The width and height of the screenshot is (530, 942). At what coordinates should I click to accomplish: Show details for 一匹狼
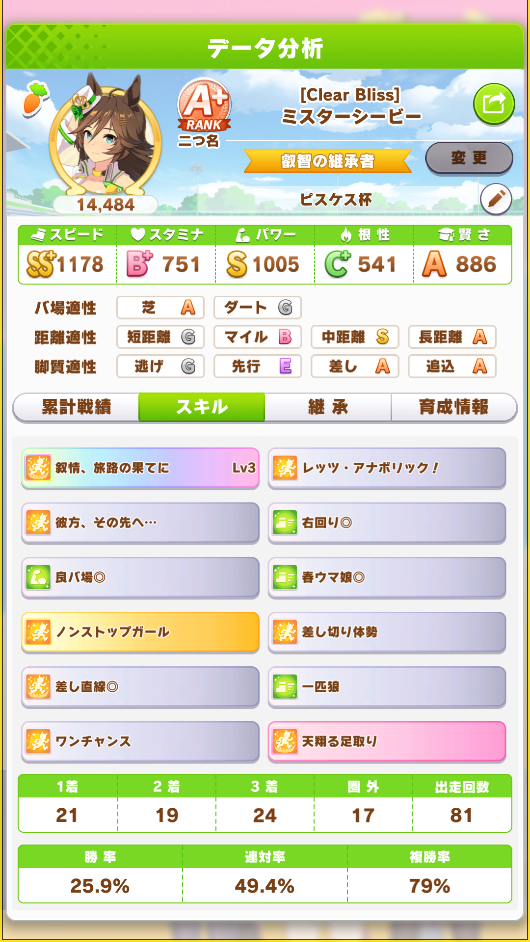pyautogui.click(x=386, y=687)
